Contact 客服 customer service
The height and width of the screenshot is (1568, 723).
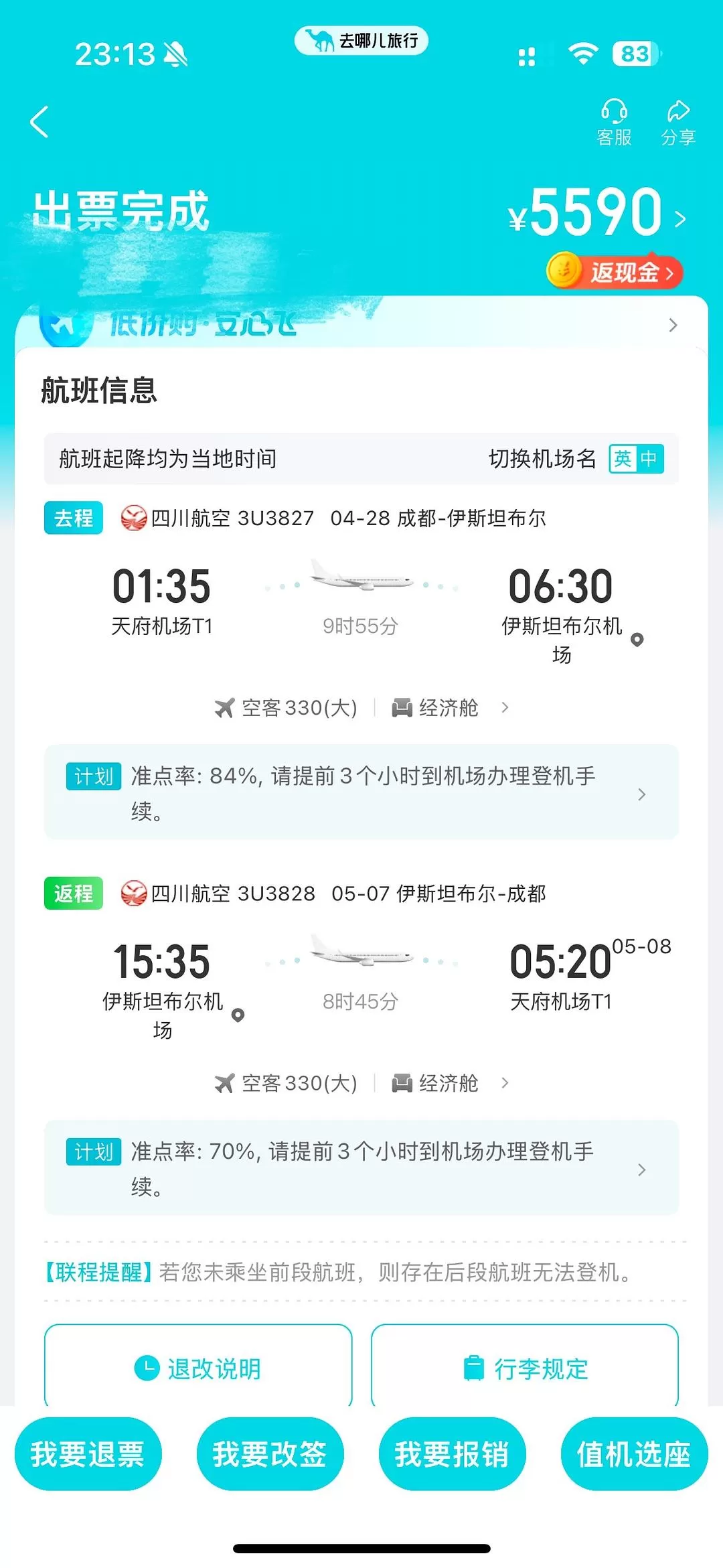(x=614, y=123)
